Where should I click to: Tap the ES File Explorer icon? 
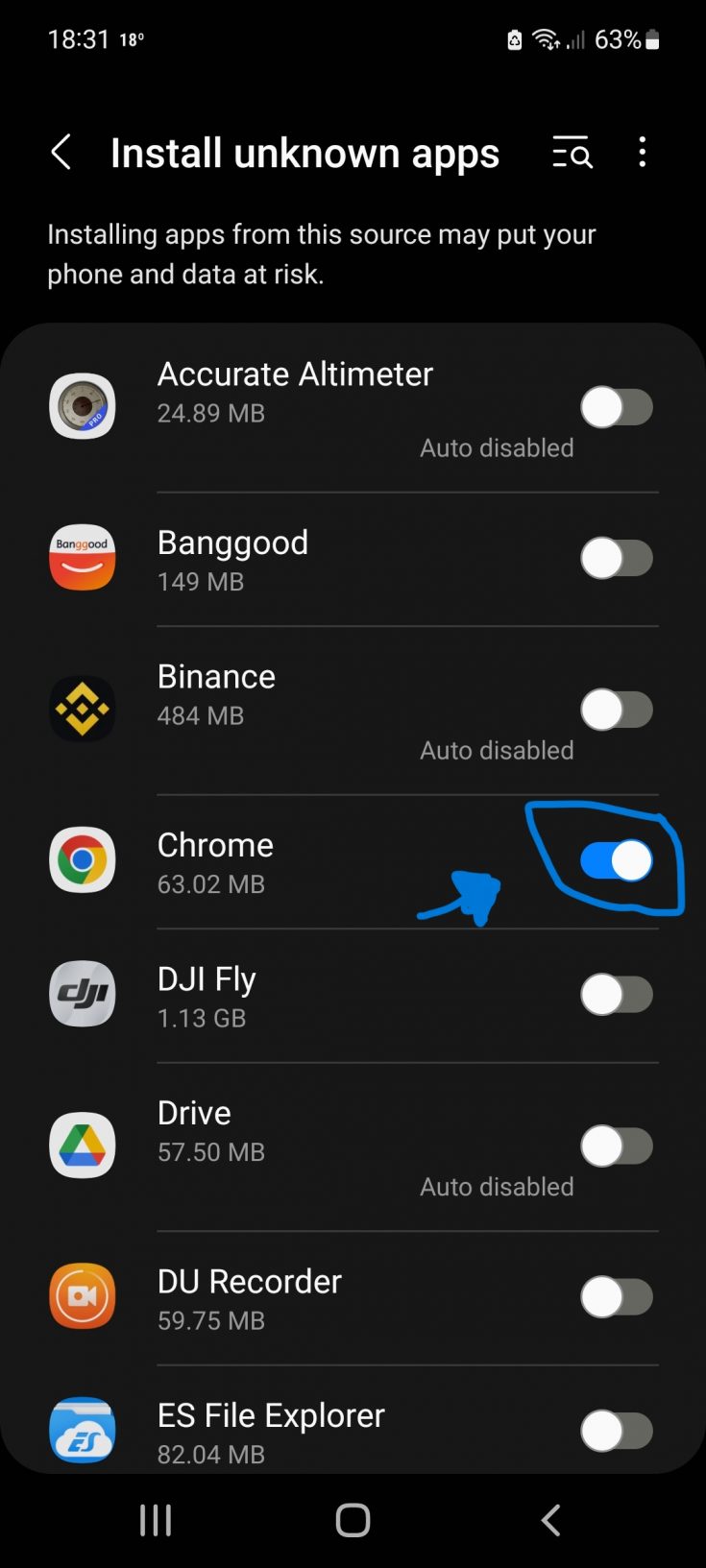pyautogui.click(x=82, y=1430)
